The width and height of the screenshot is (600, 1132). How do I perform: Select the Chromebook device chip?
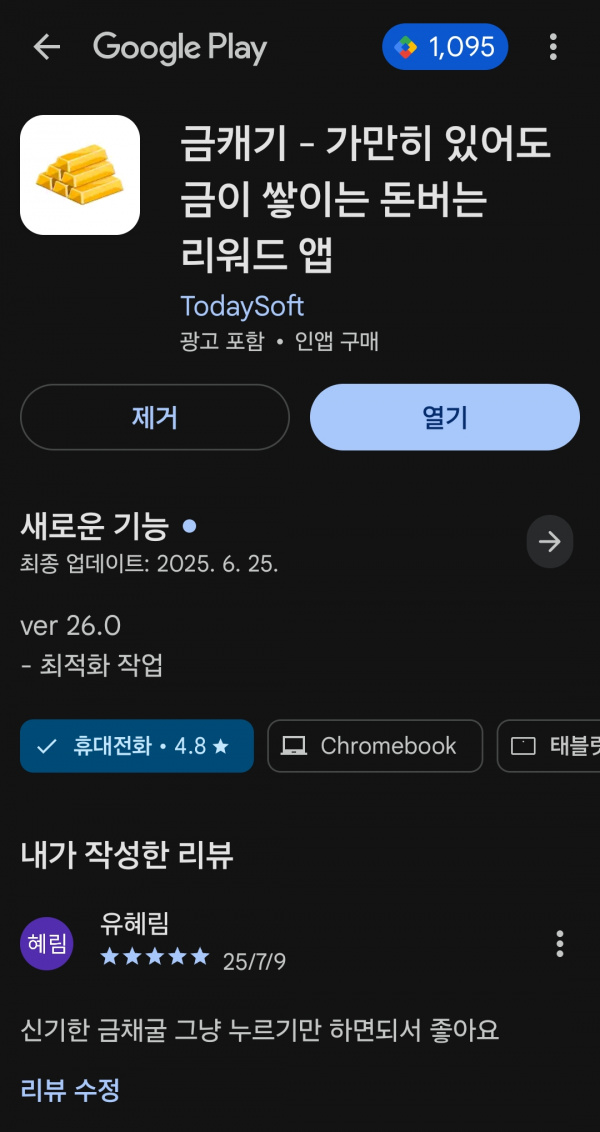point(375,746)
